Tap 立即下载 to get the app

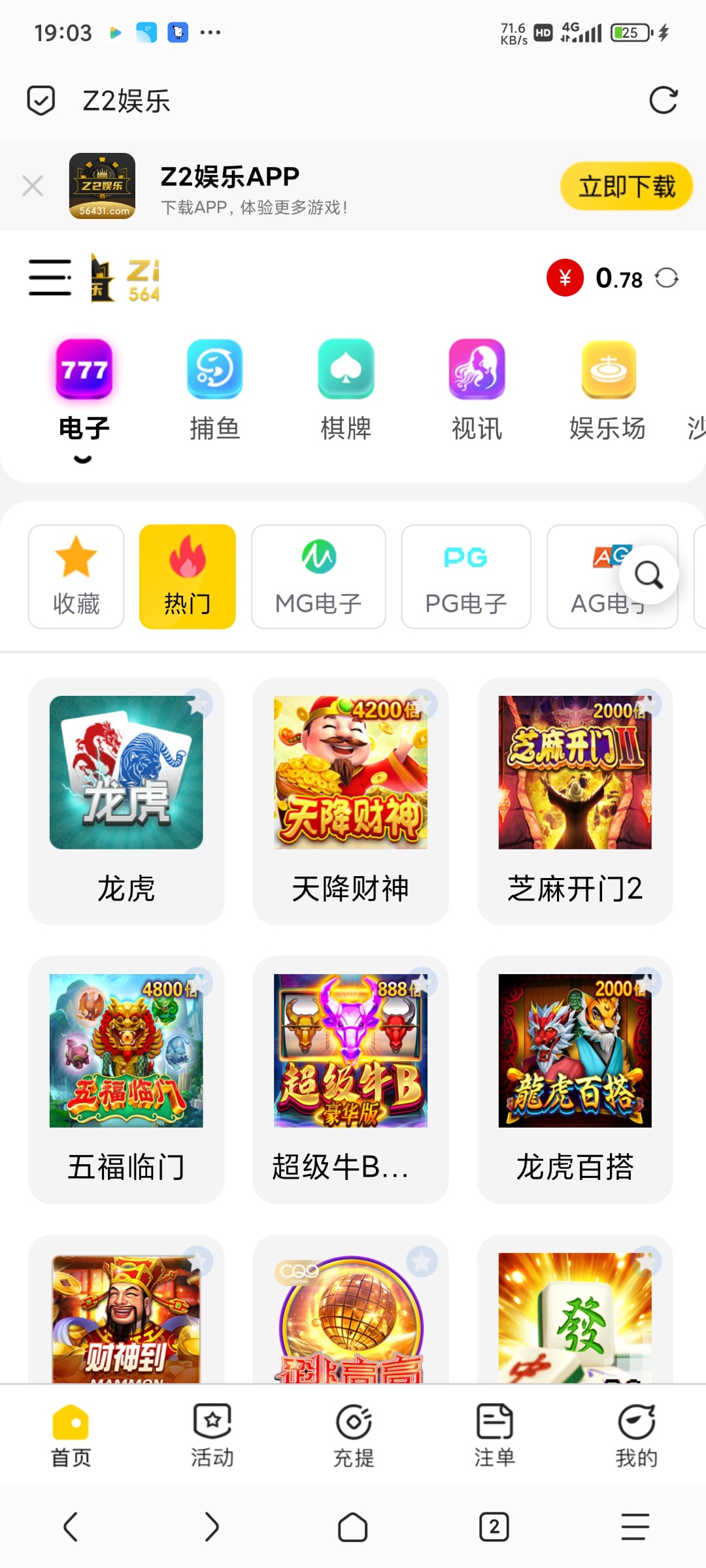tap(626, 186)
